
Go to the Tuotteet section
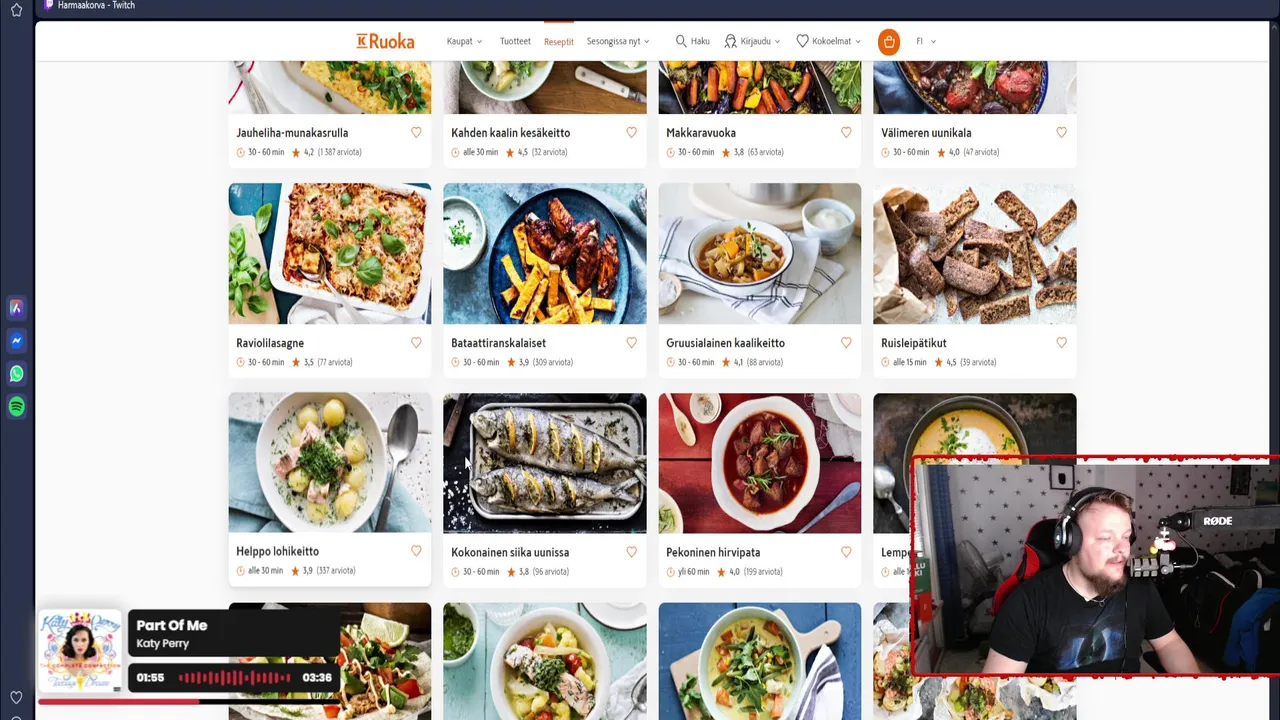click(x=515, y=41)
